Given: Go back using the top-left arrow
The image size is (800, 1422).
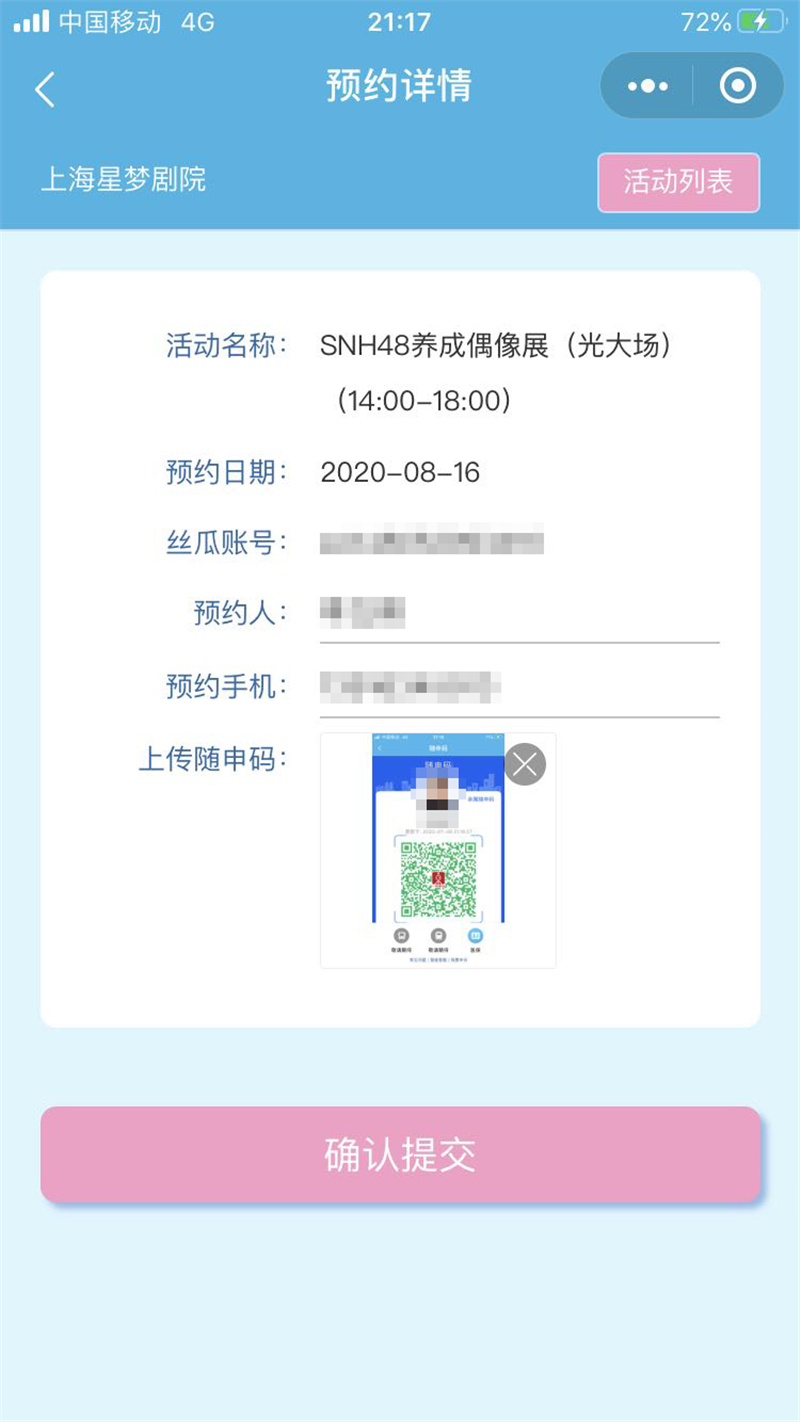Looking at the screenshot, I should (44, 89).
